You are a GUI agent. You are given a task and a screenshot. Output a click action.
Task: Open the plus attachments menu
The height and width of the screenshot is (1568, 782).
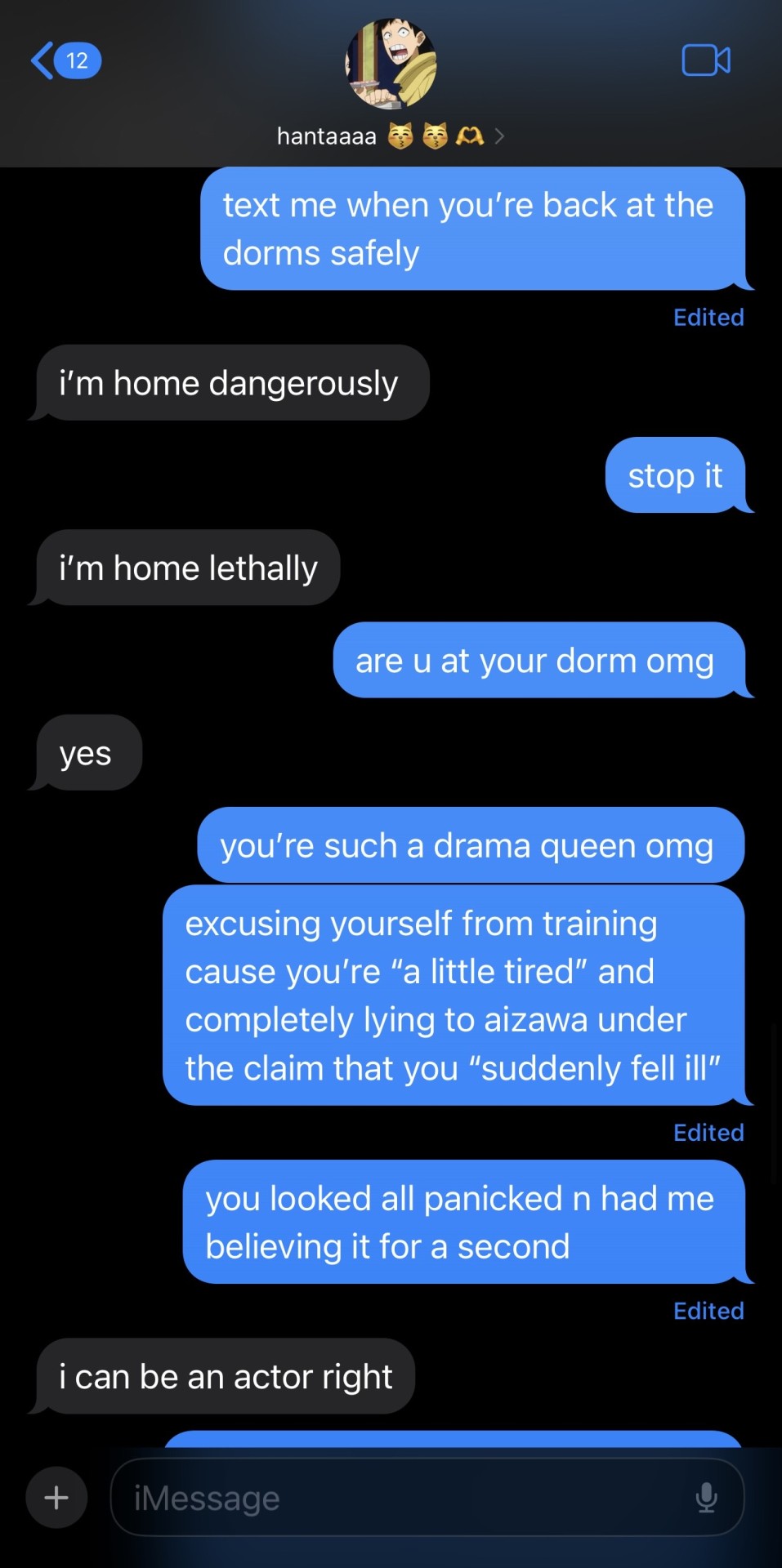pos(56,1497)
